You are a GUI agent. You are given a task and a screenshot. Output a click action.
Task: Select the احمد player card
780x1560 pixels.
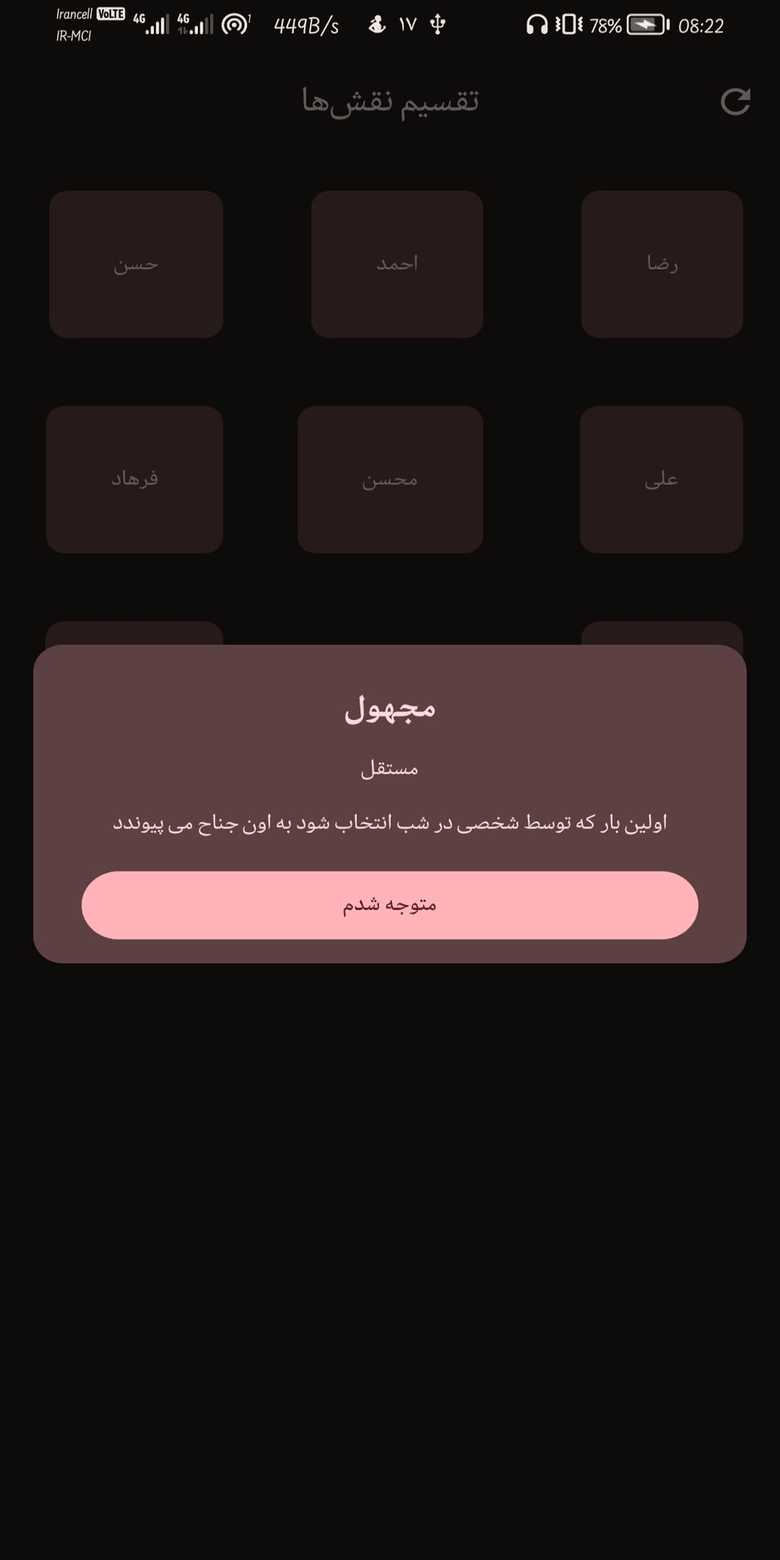[397, 264]
